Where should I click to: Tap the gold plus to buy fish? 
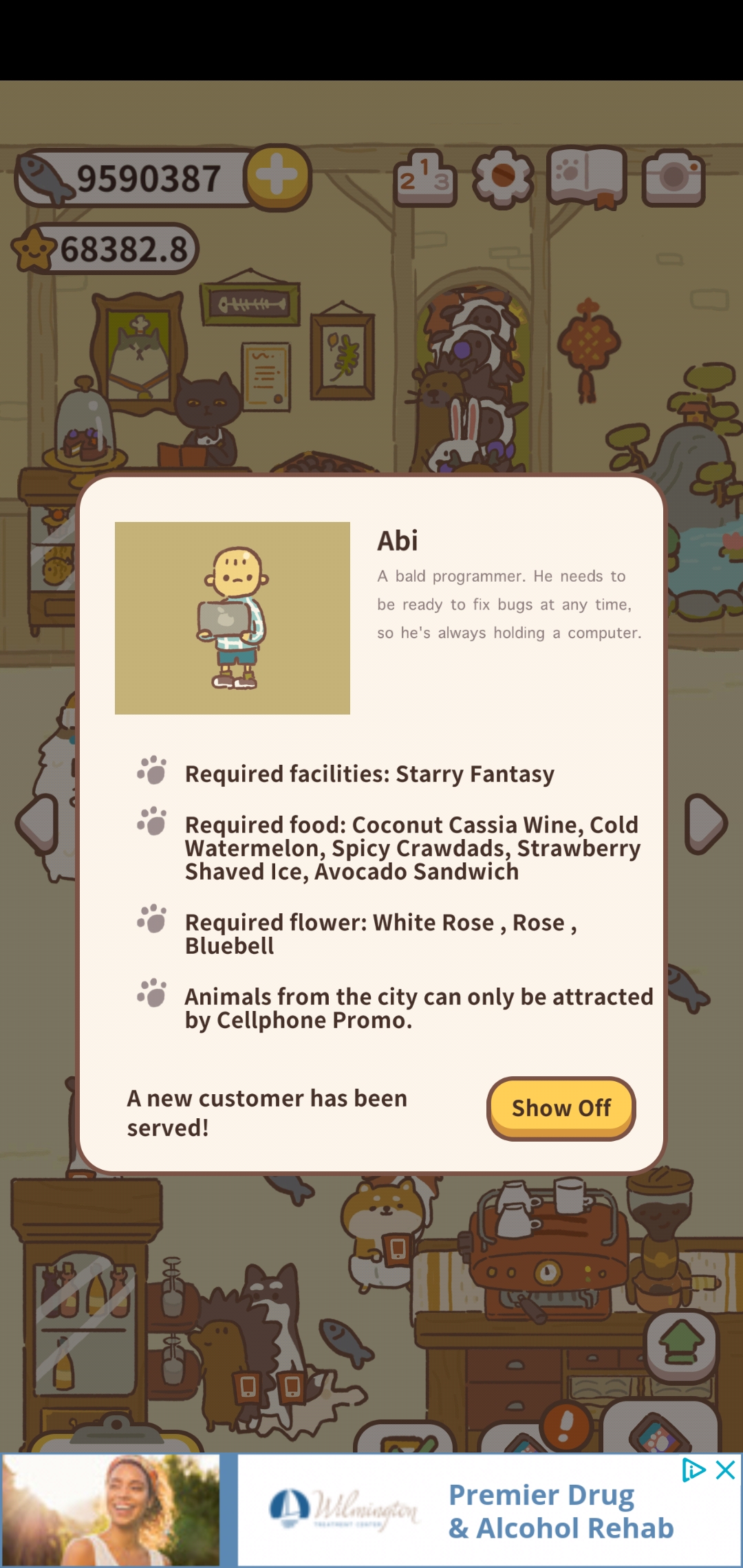coord(278,177)
